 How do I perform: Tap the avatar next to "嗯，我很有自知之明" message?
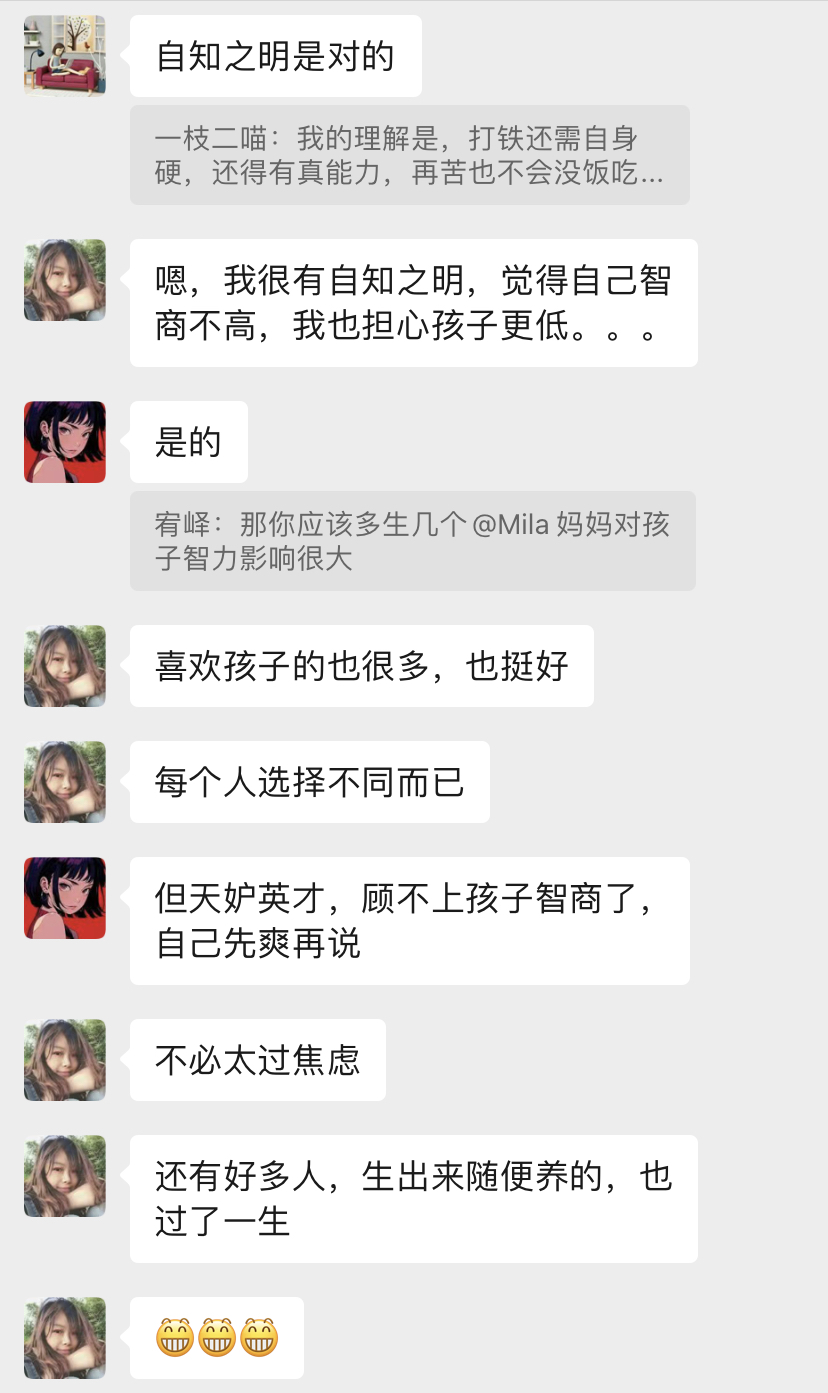pos(65,280)
